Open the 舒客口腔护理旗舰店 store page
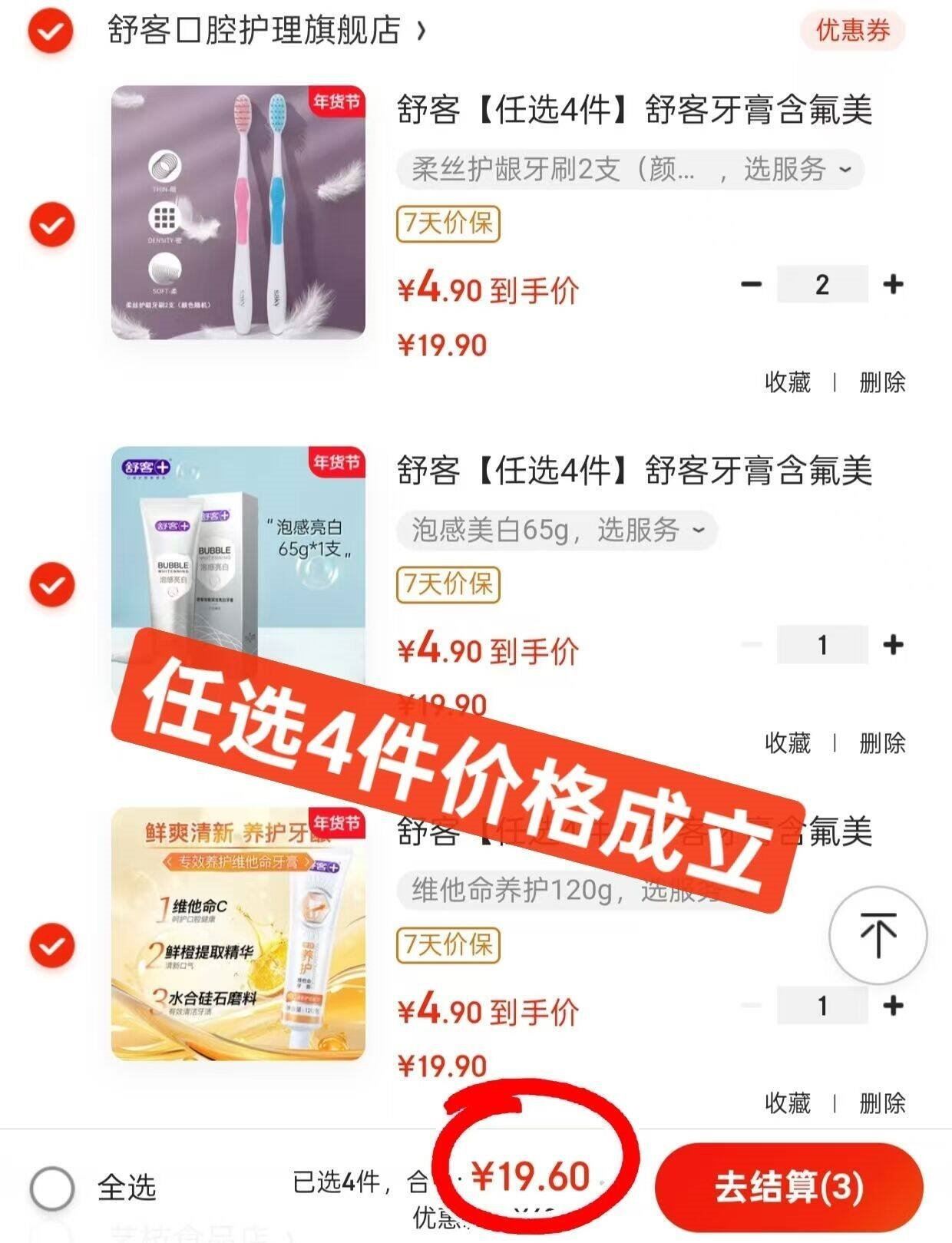The image size is (952, 1243). tap(266, 31)
